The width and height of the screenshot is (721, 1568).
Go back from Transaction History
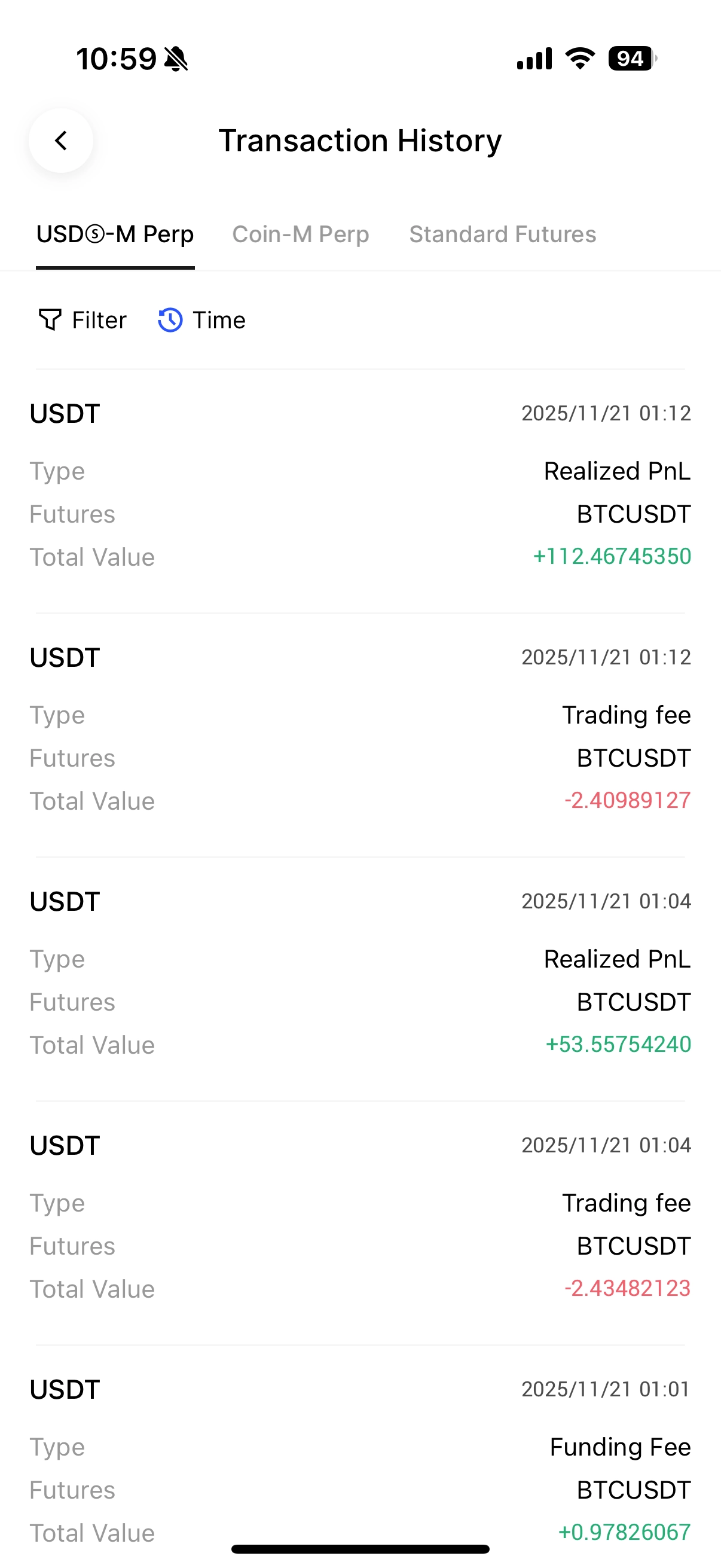(x=61, y=141)
